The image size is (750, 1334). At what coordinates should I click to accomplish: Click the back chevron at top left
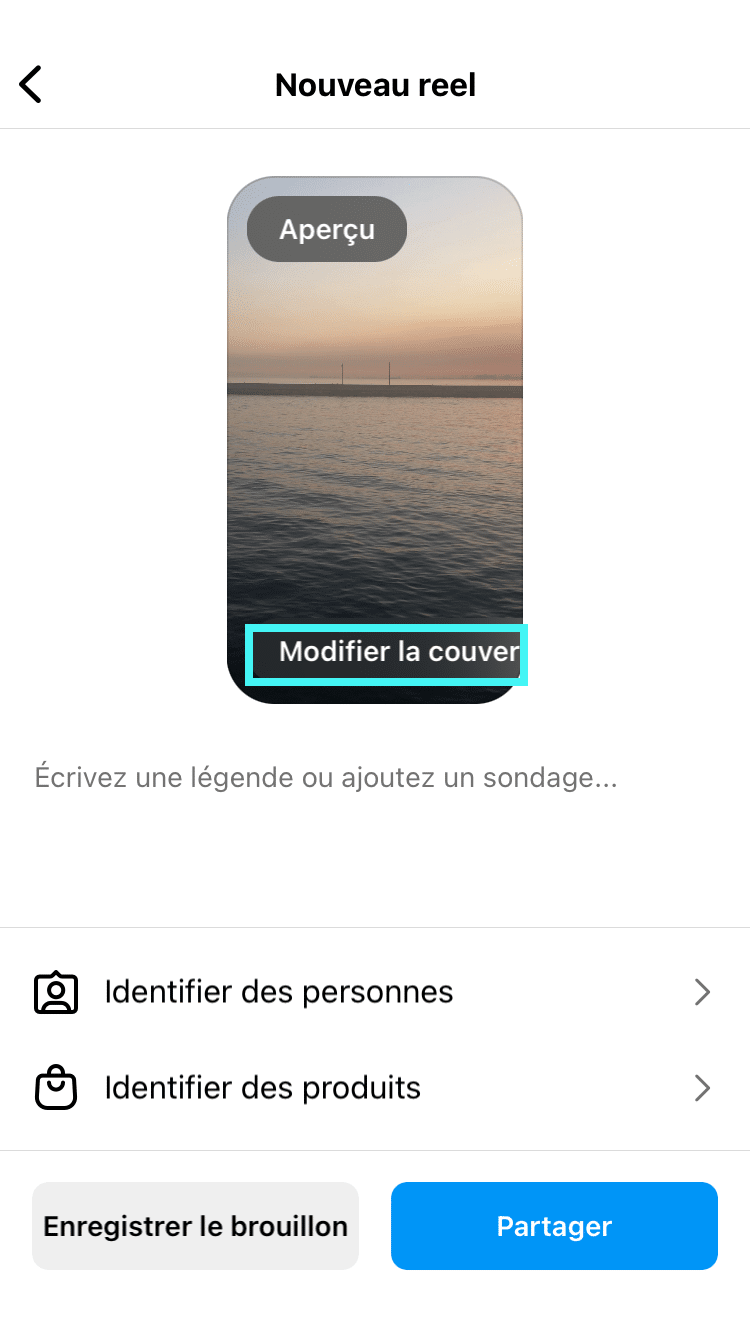[x=30, y=84]
